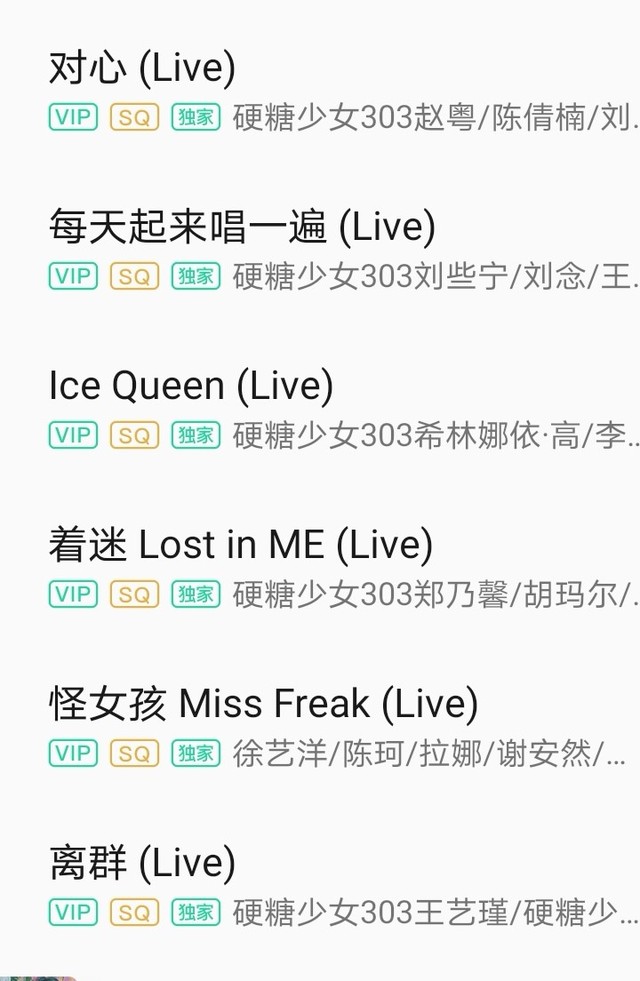Open 每天起来唱一遍 (Live) track
Image resolution: width=640 pixels, height=981 pixels.
coord(242,227)
